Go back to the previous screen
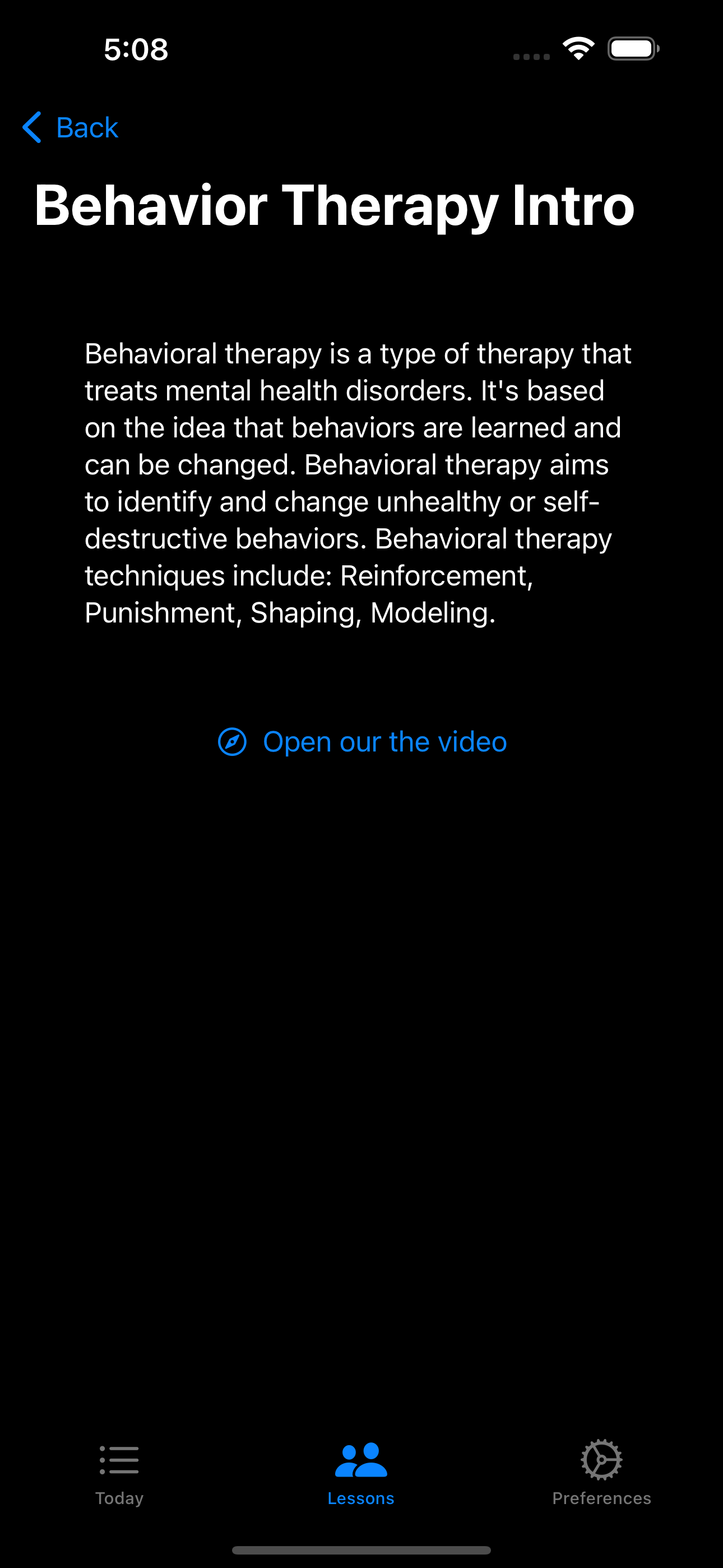 tap(71, 128)
